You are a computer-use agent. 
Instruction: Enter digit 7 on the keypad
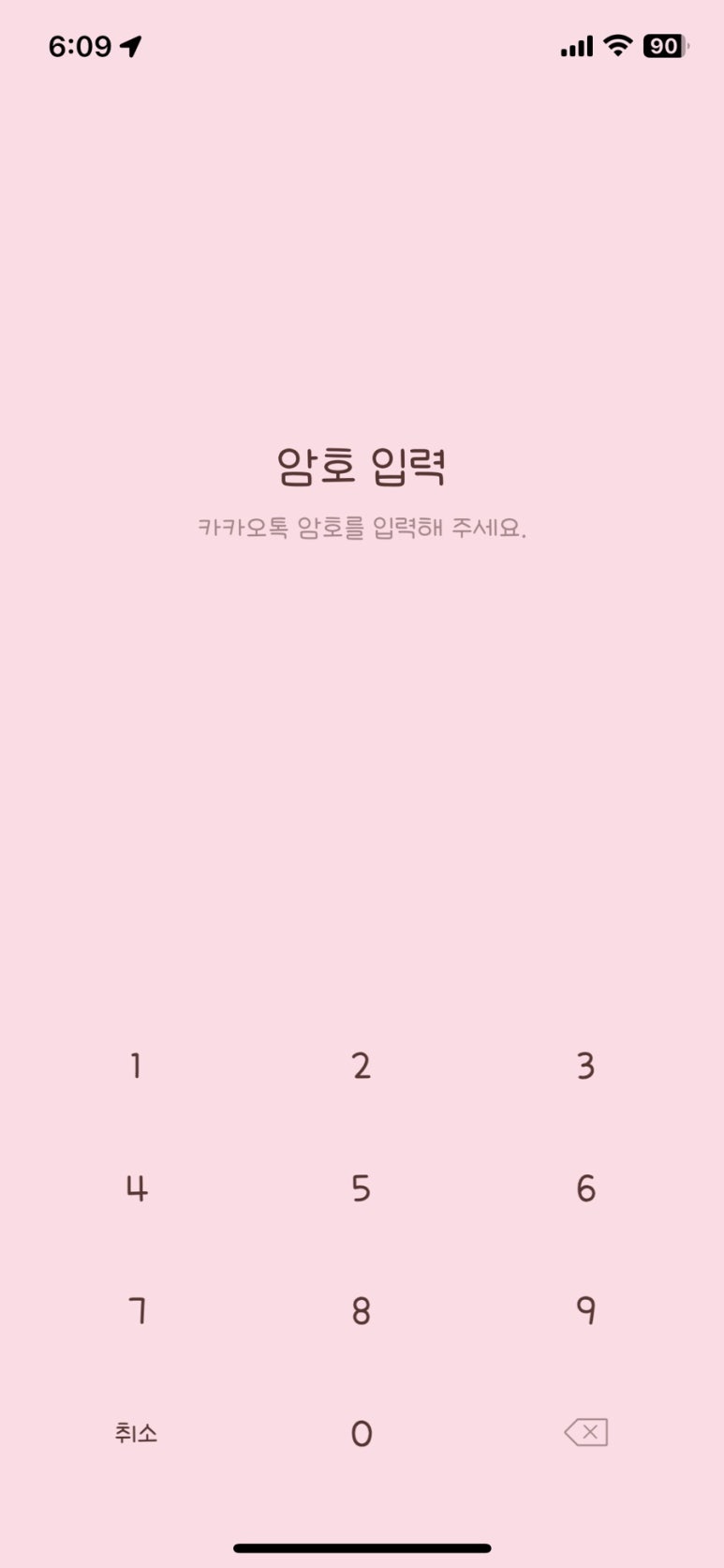[x=137, y=1310]
